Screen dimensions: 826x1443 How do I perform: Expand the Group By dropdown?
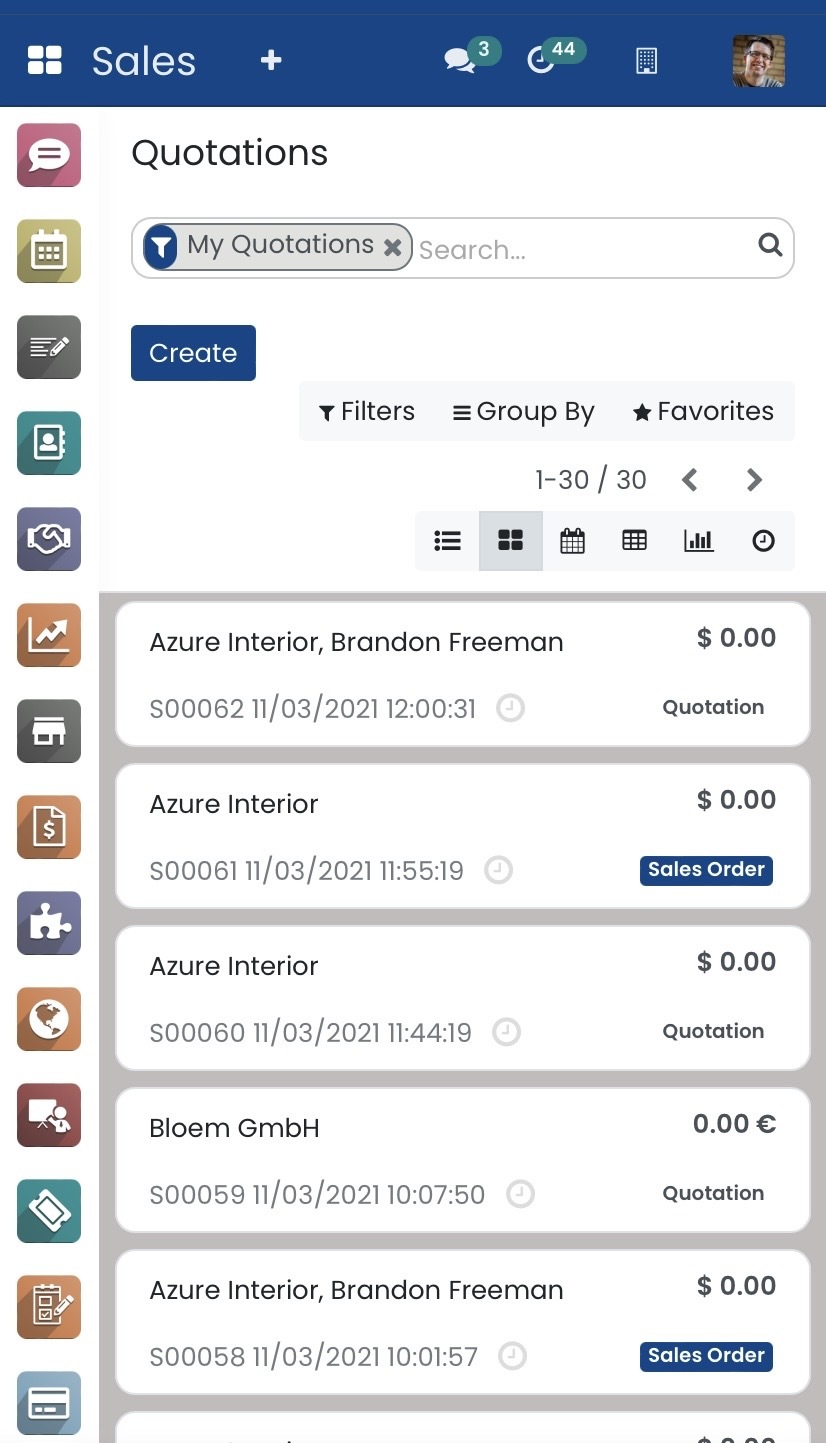[x=524, y=411]
